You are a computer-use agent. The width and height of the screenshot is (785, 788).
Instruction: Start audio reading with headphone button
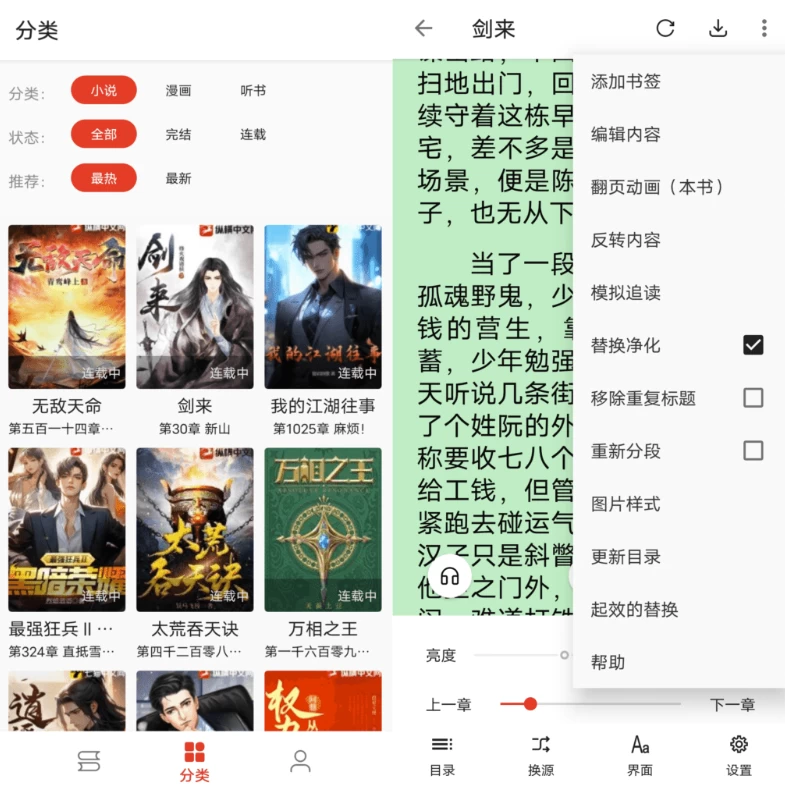[449, 577]
